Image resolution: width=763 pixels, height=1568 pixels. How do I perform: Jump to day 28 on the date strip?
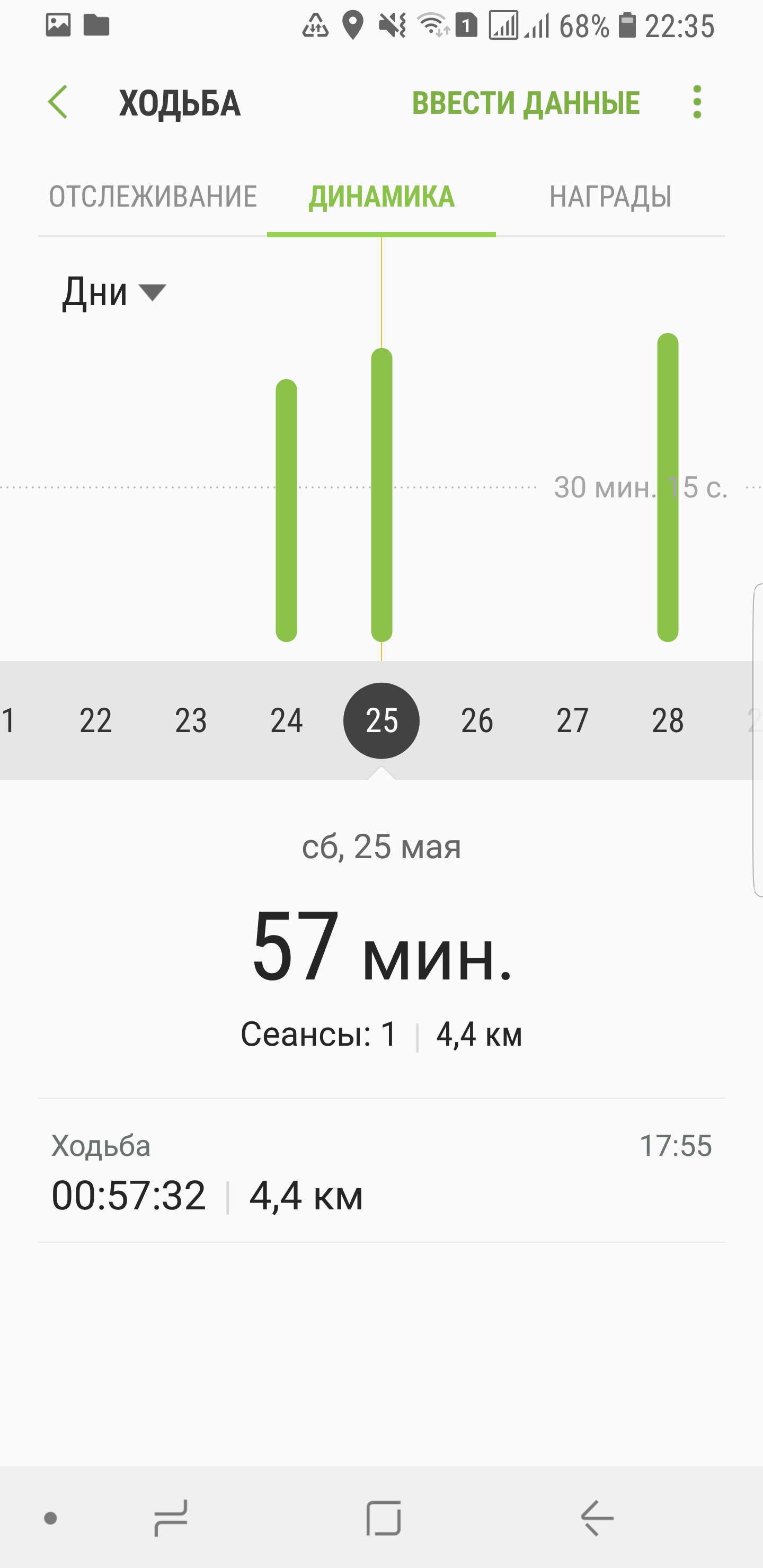coord(668,720)
